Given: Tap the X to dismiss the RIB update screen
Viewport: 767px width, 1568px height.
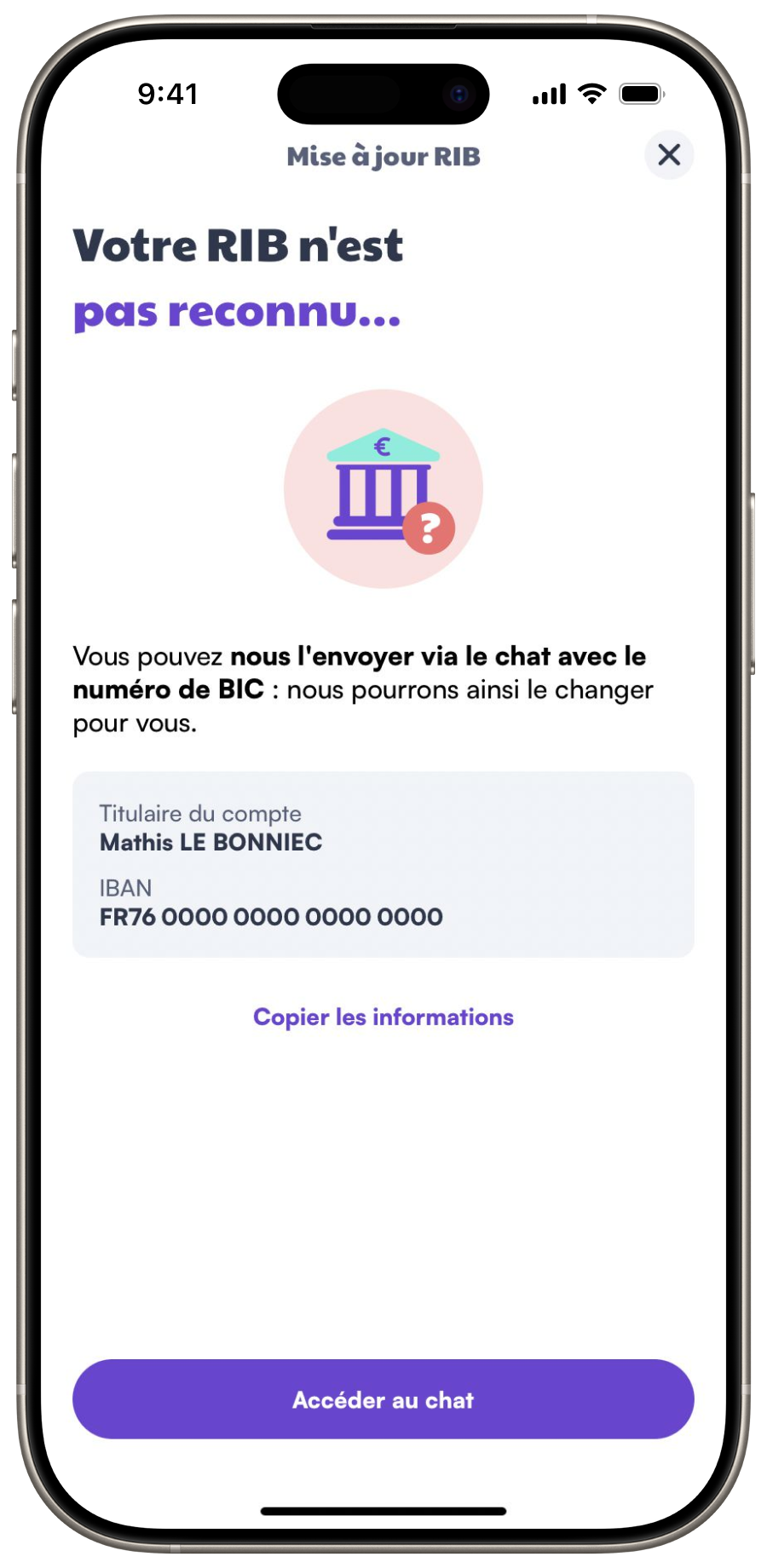Looking at the screenshot, I should 669,155.
